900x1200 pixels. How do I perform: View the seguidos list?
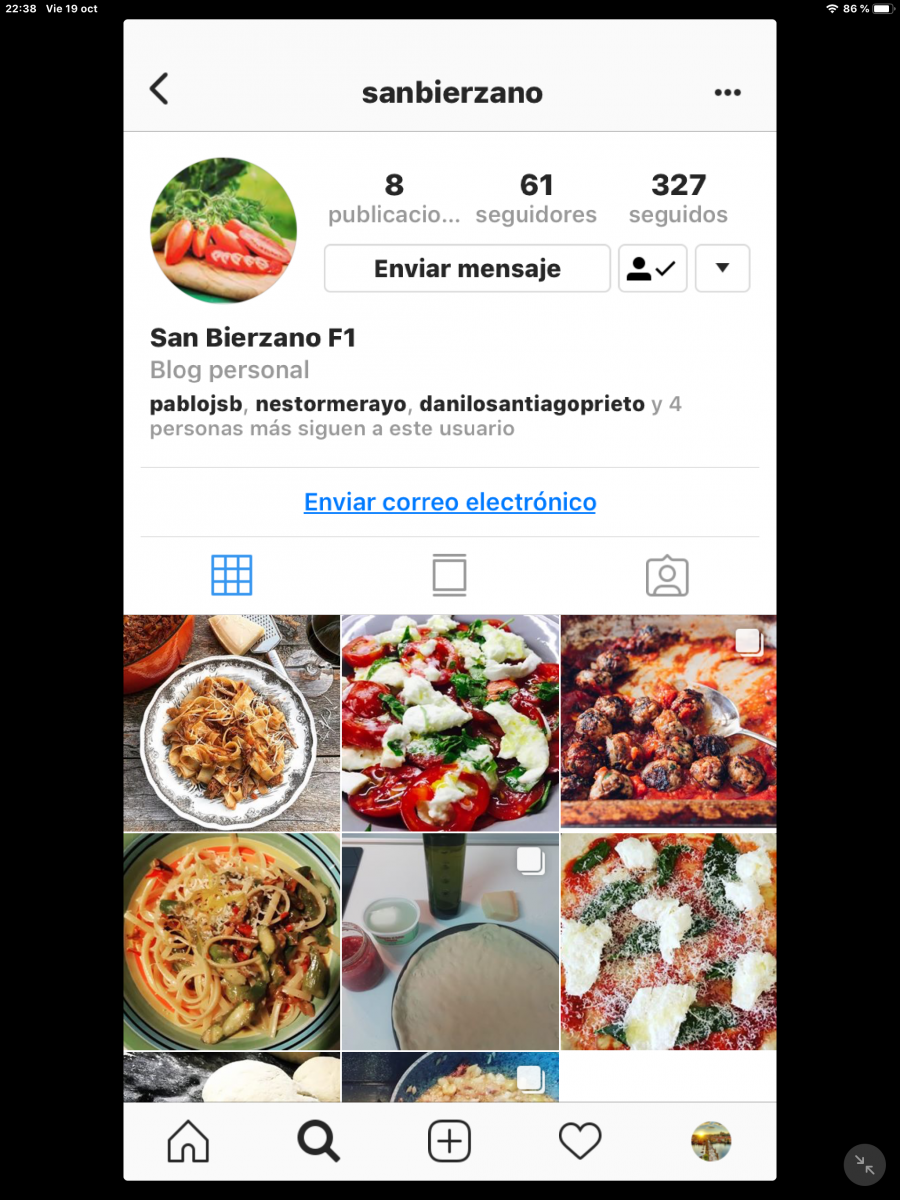click(x=678, y=198)
